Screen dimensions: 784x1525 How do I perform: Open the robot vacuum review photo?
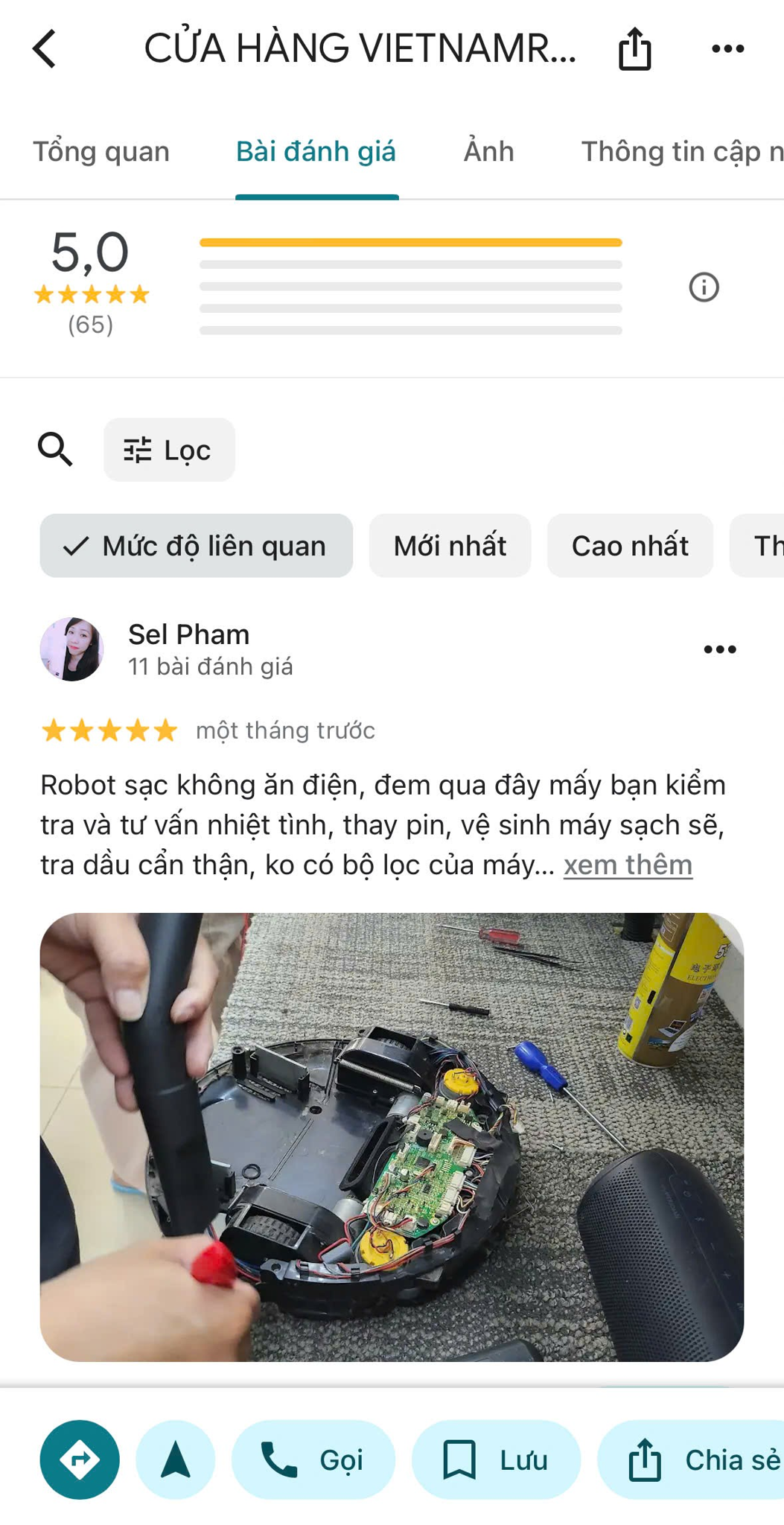coord(392,1137)
